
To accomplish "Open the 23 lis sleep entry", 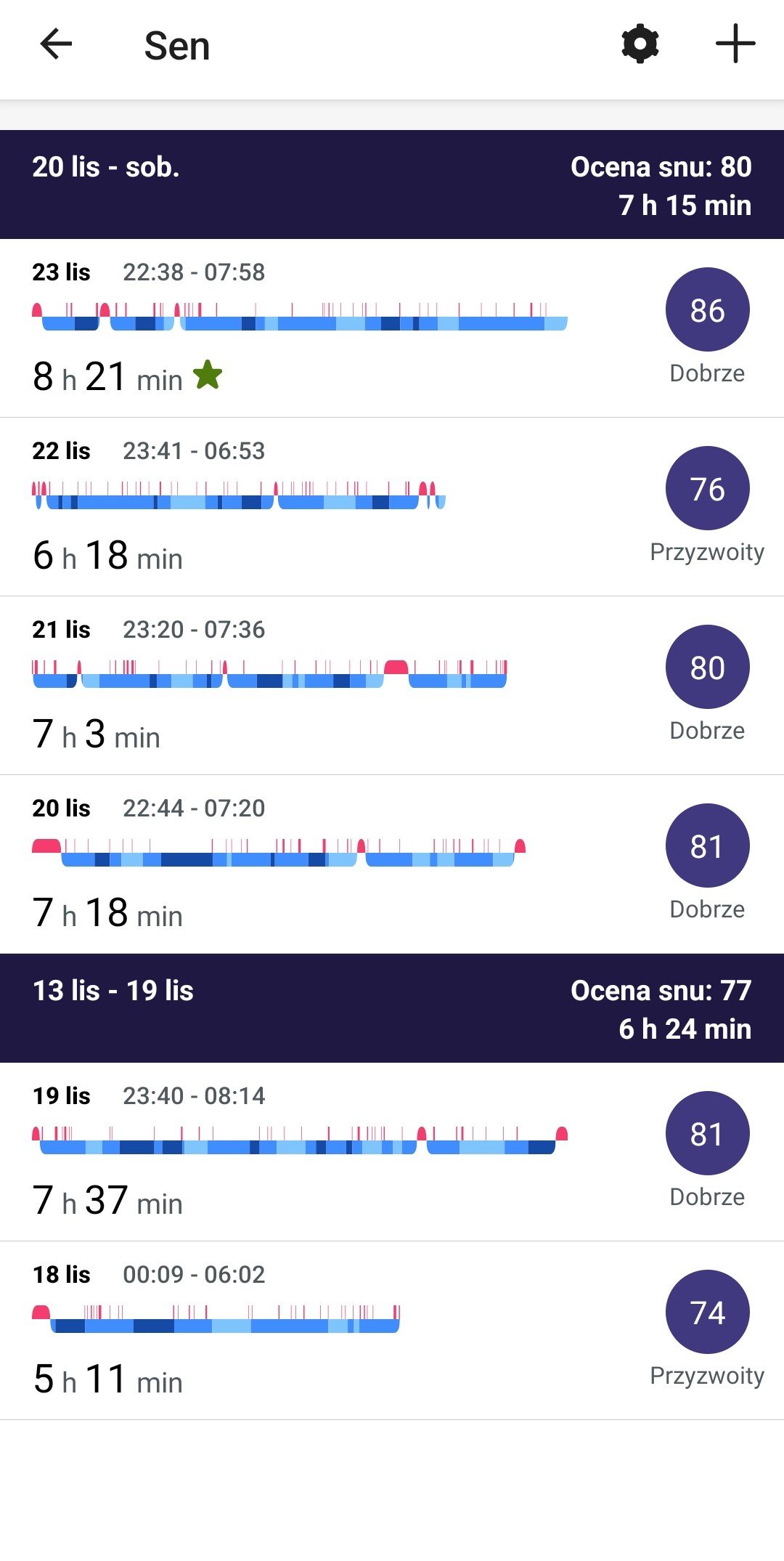I will pyautogui.click(x=392, y=328).
